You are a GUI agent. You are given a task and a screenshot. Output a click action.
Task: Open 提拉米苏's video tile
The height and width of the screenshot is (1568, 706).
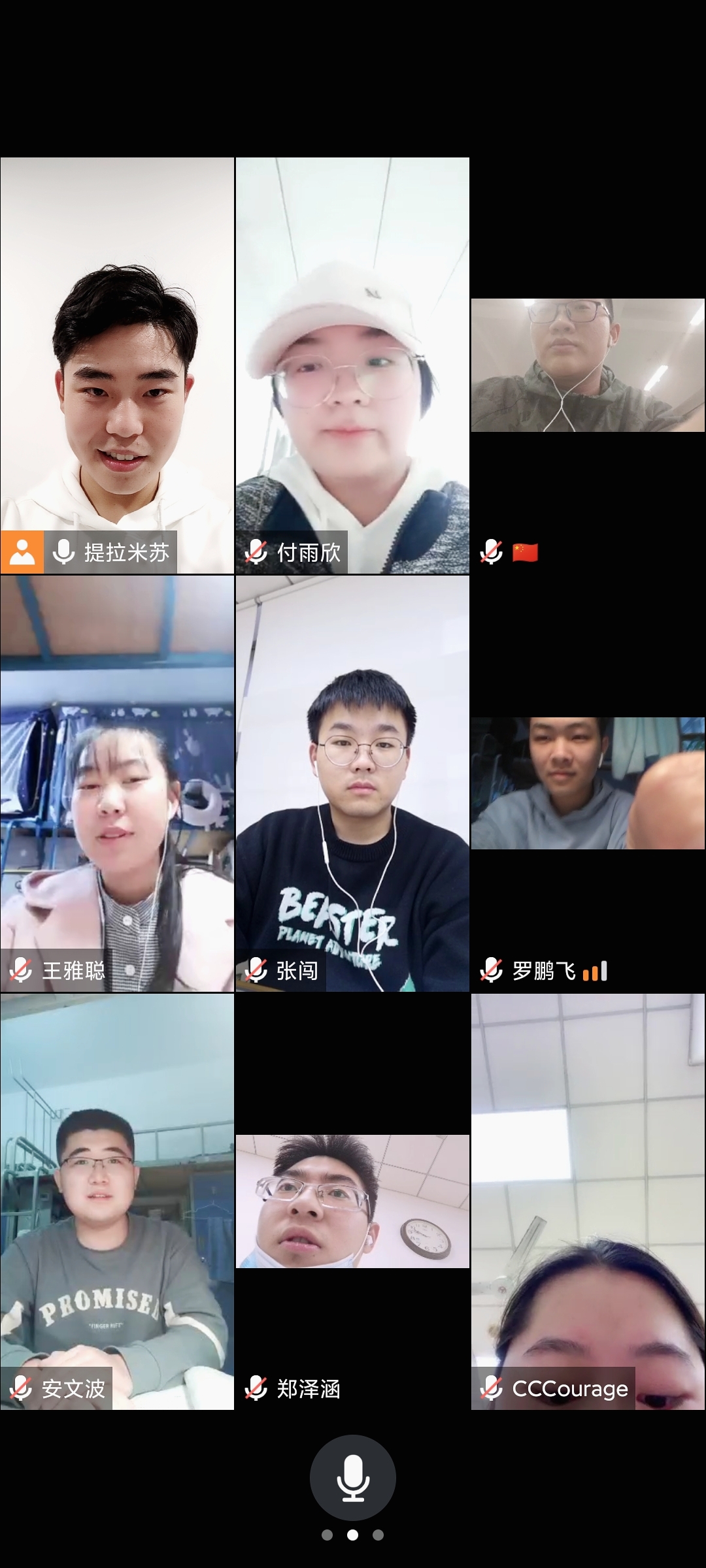click(x=117, y=366)
